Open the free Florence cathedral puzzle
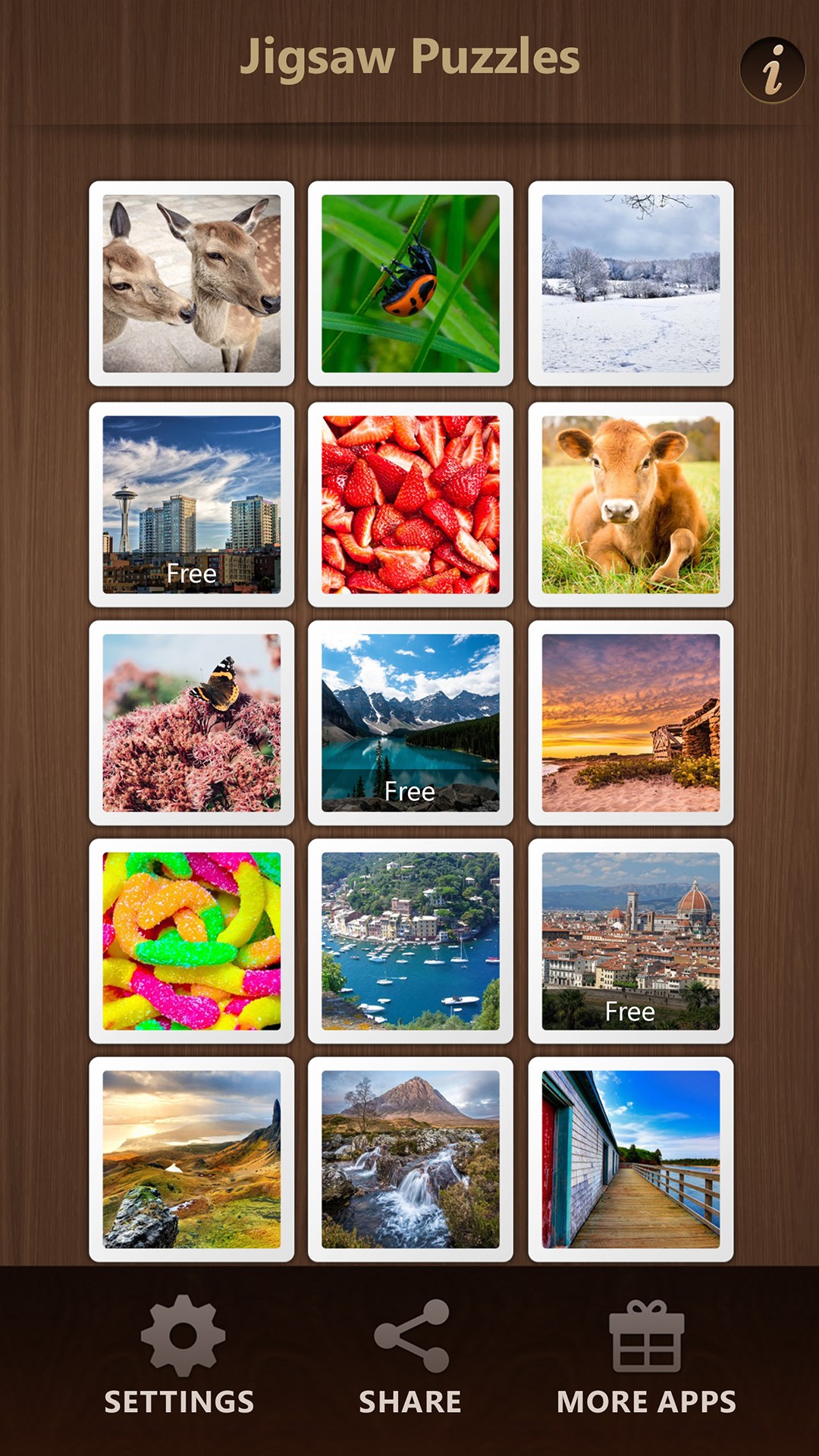Screen dimensions: 819x1456 (x=631, y=941)
